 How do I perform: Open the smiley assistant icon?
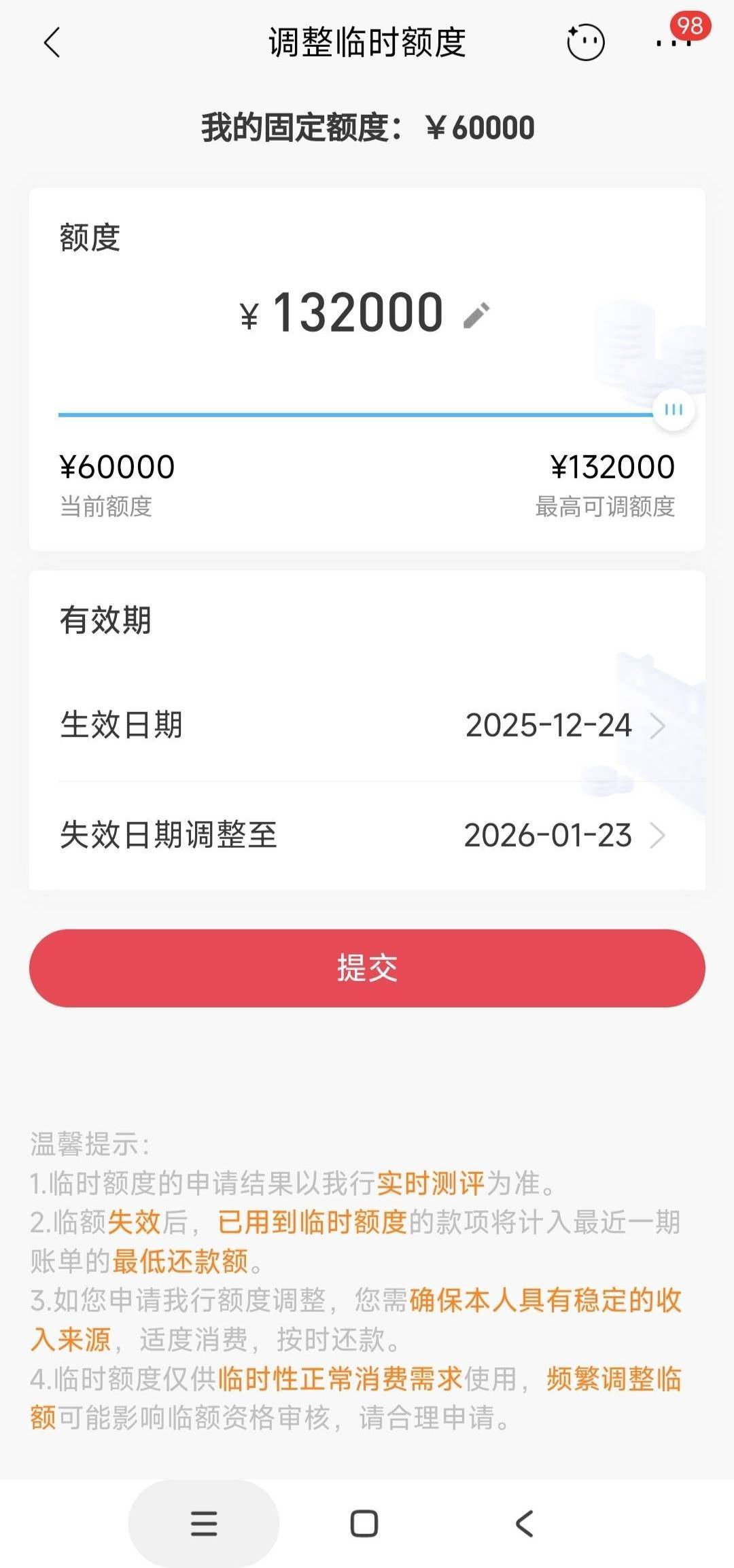585,43
